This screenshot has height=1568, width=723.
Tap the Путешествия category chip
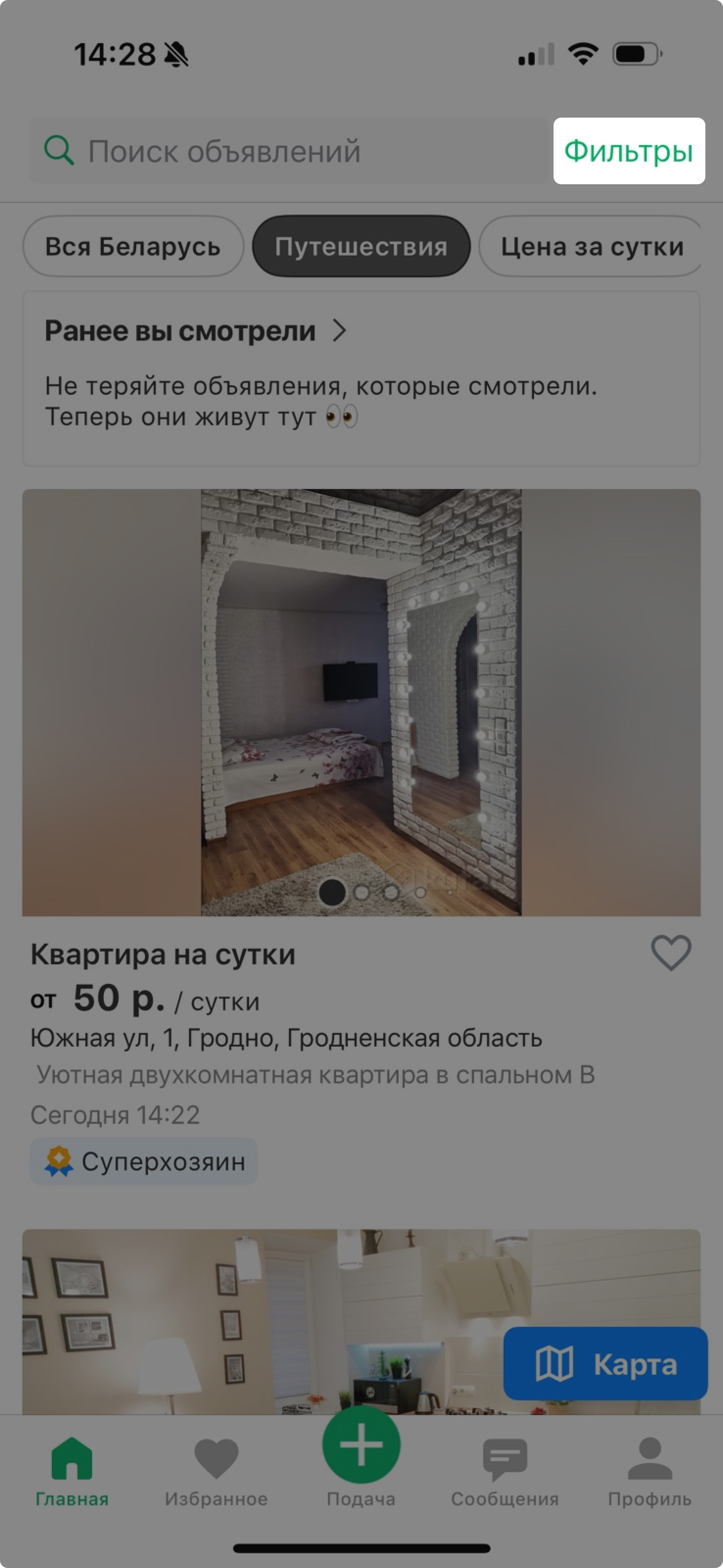[361, 246]
